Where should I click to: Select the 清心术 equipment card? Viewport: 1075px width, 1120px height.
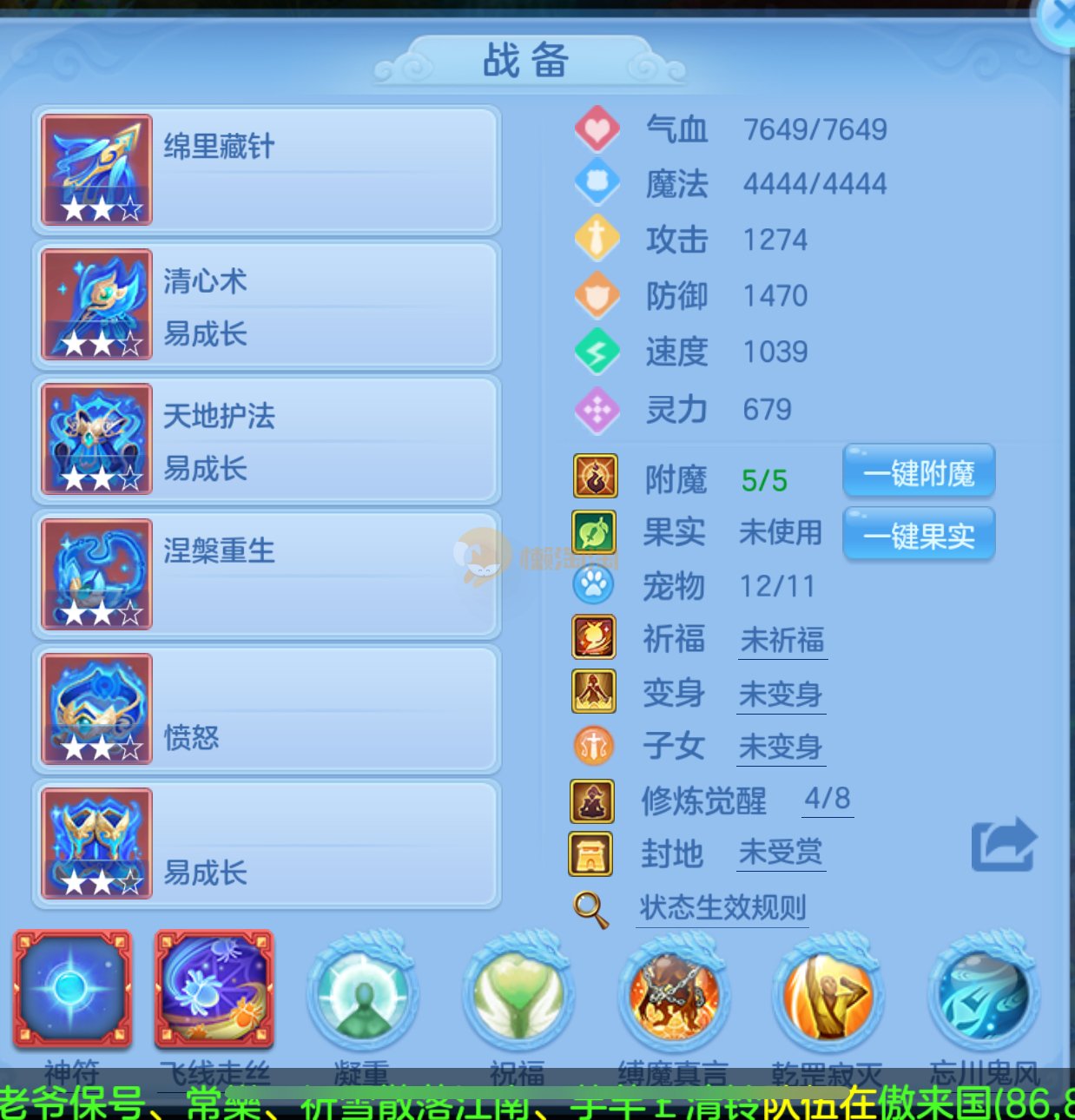[266, 305]
